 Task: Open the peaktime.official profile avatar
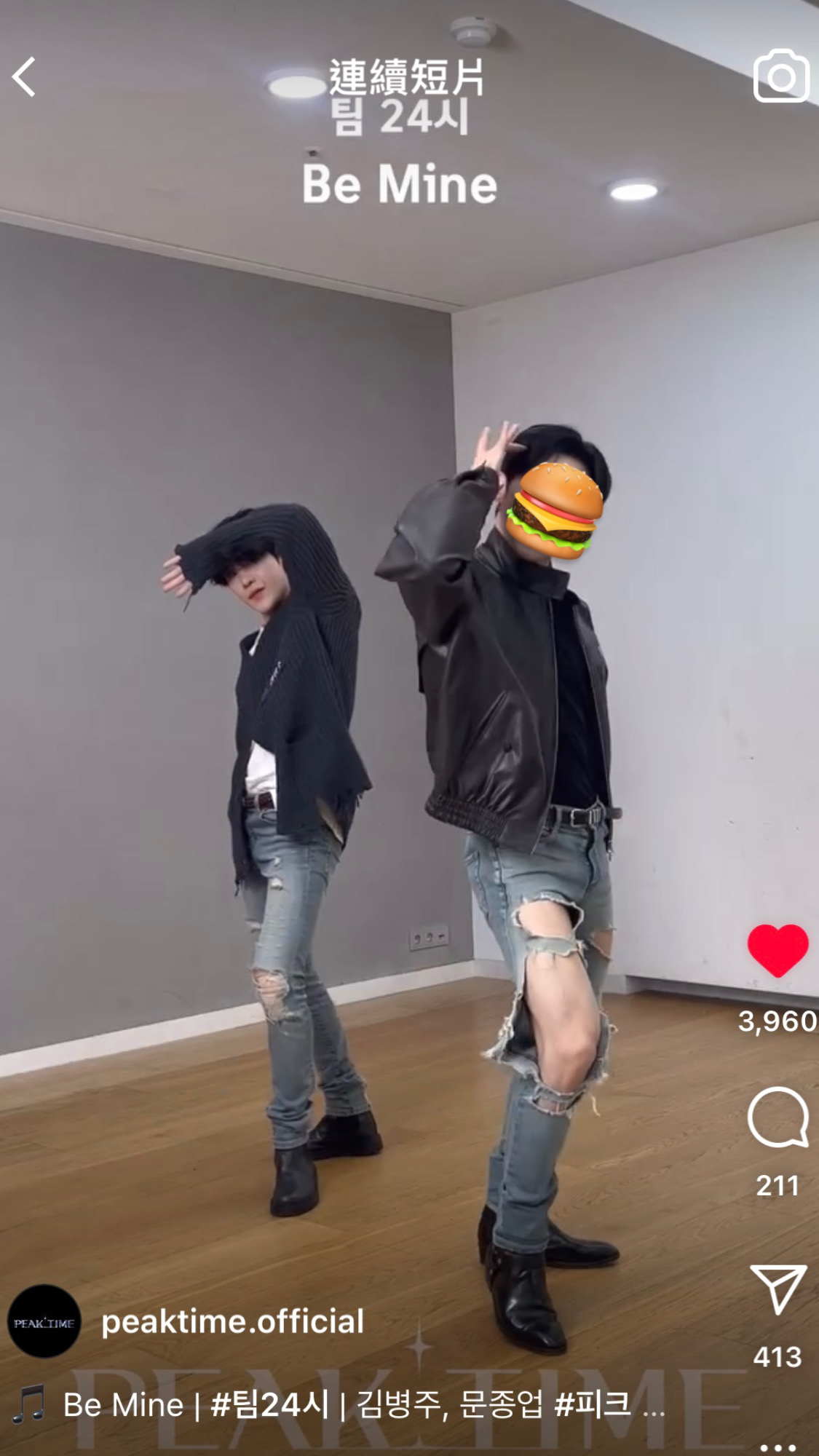point(44,1321)
